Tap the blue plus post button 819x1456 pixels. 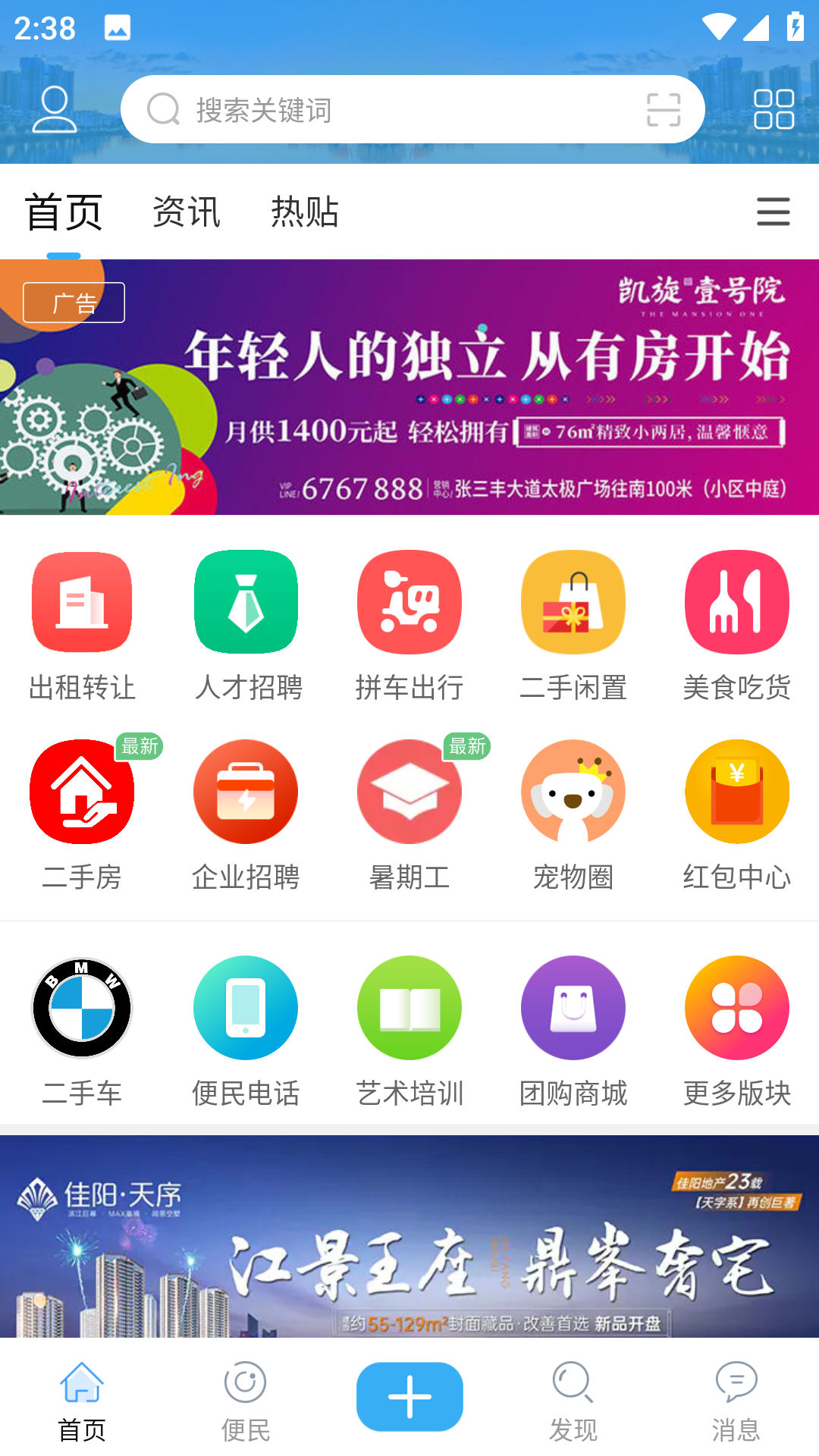click(409, 1396)
